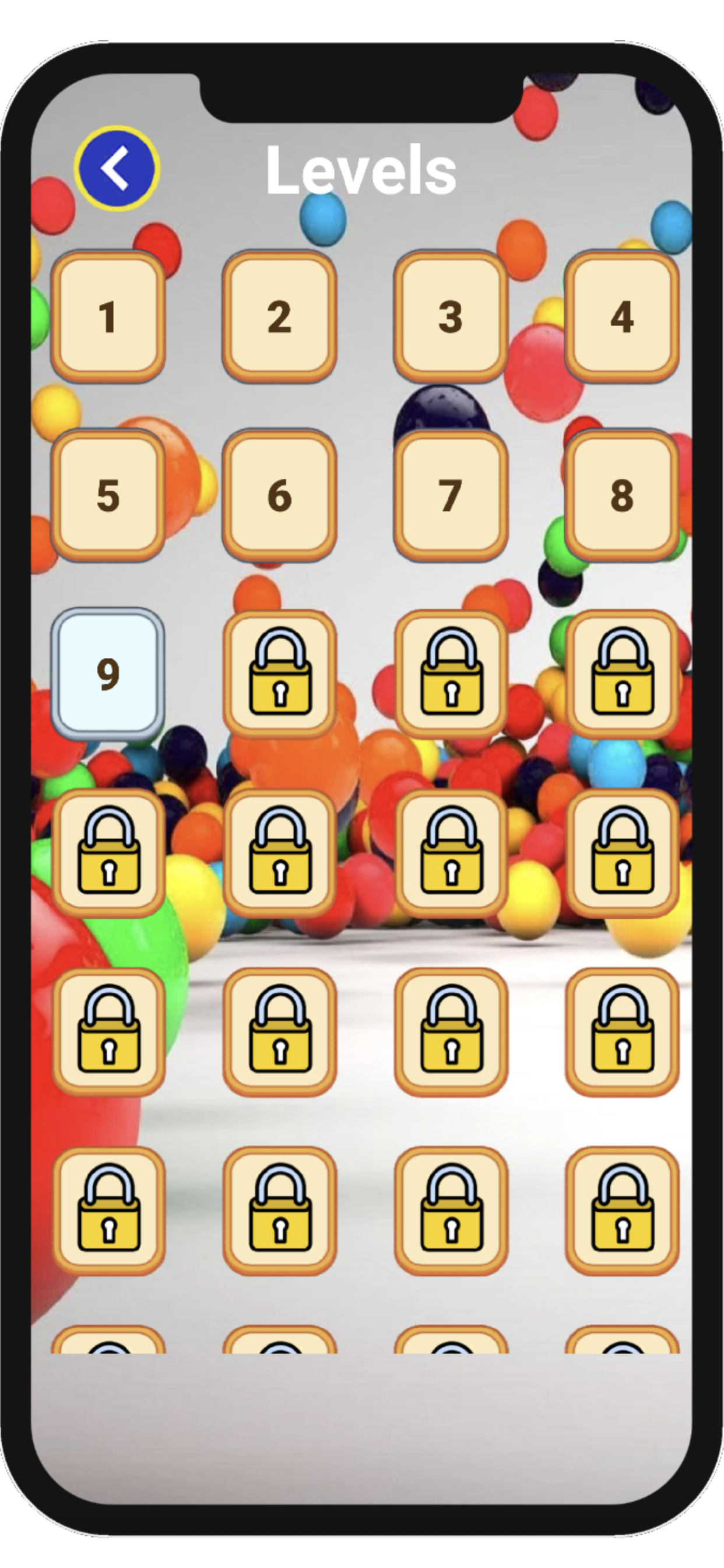Screen dimensions: 724x1568
Task: Start the highlighted level 9
Action: tap(108, 673)
